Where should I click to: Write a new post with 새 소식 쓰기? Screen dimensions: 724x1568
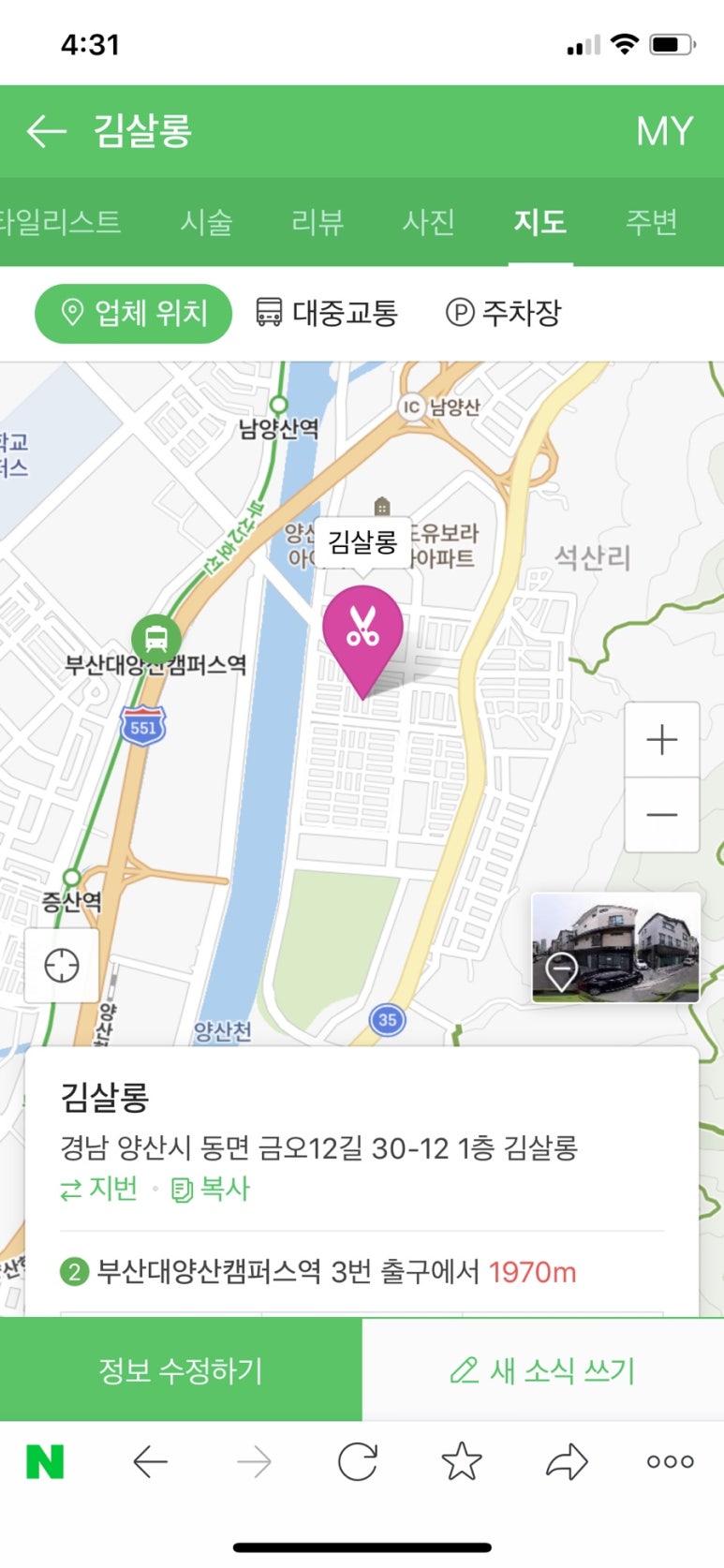(542, 1370)
